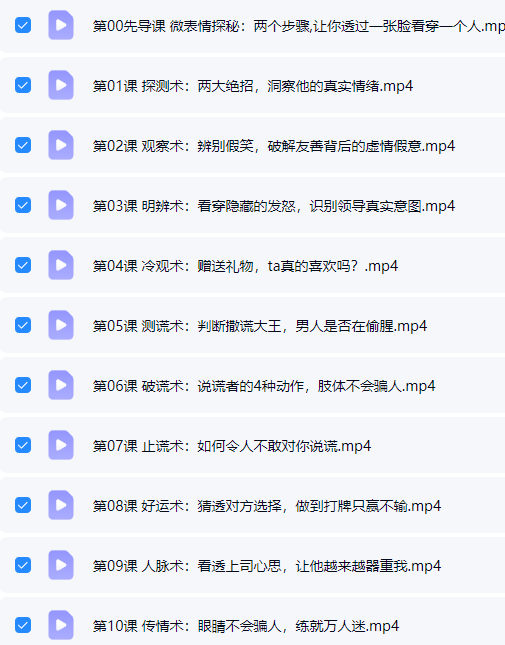This screenshot has height=645, width=505.
Task: Deselect the 第04课 冷观术 checkbox
Action: [x=23, y=265]
